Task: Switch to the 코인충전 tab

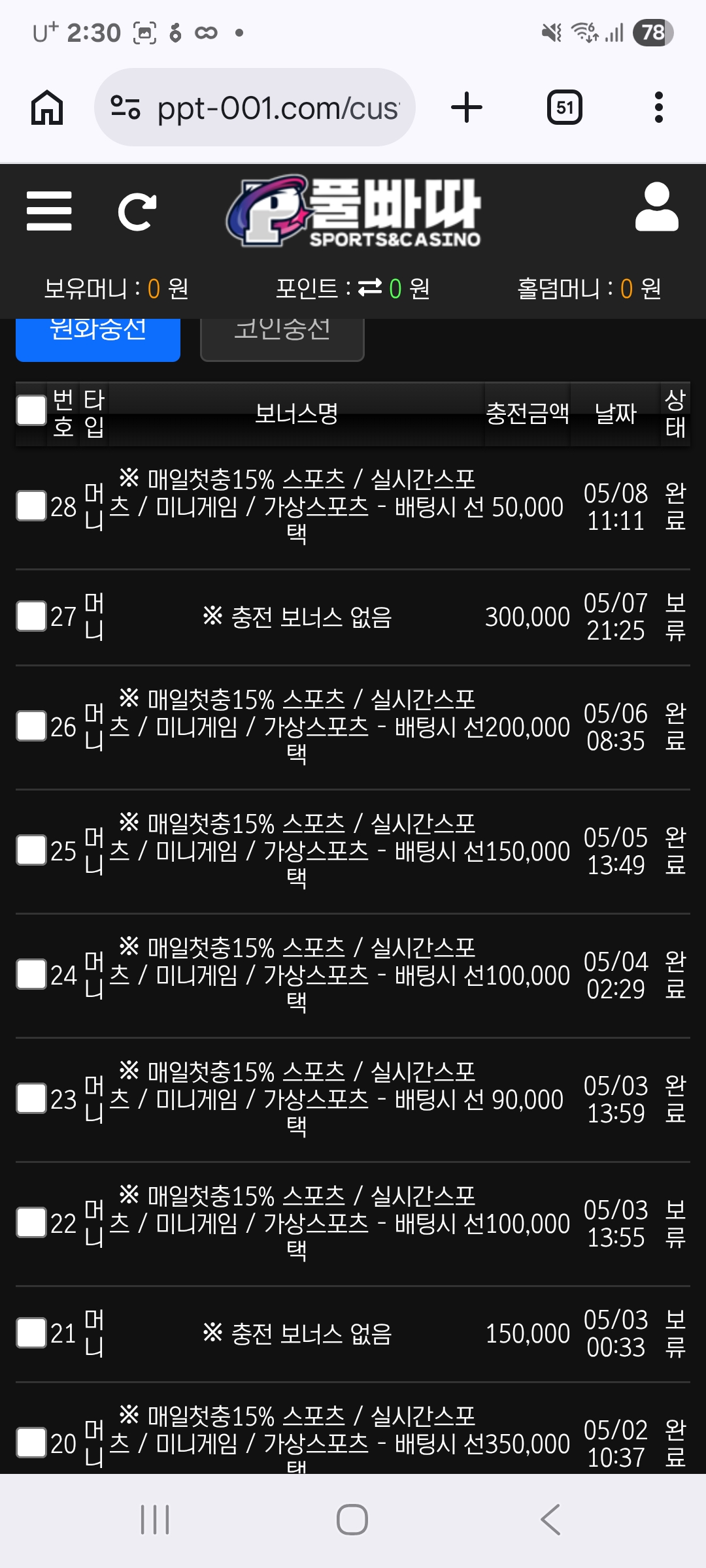Action: pyautogui.click(x=282, y=339)
